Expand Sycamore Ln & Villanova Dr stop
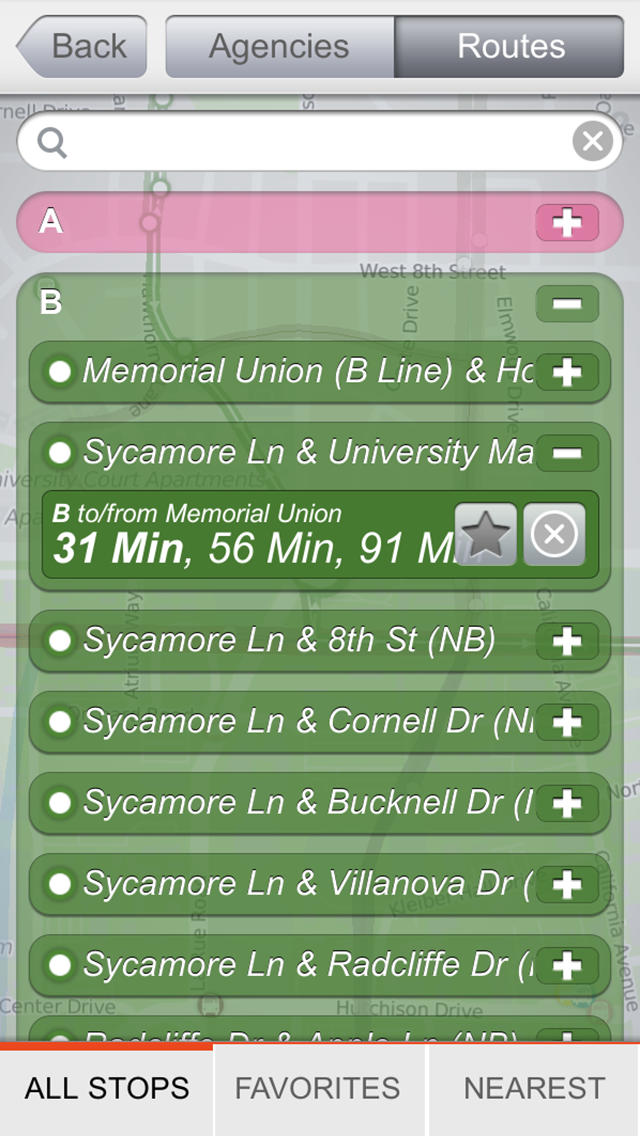This screenshot has width=640, height=1136. pos(567,885)
